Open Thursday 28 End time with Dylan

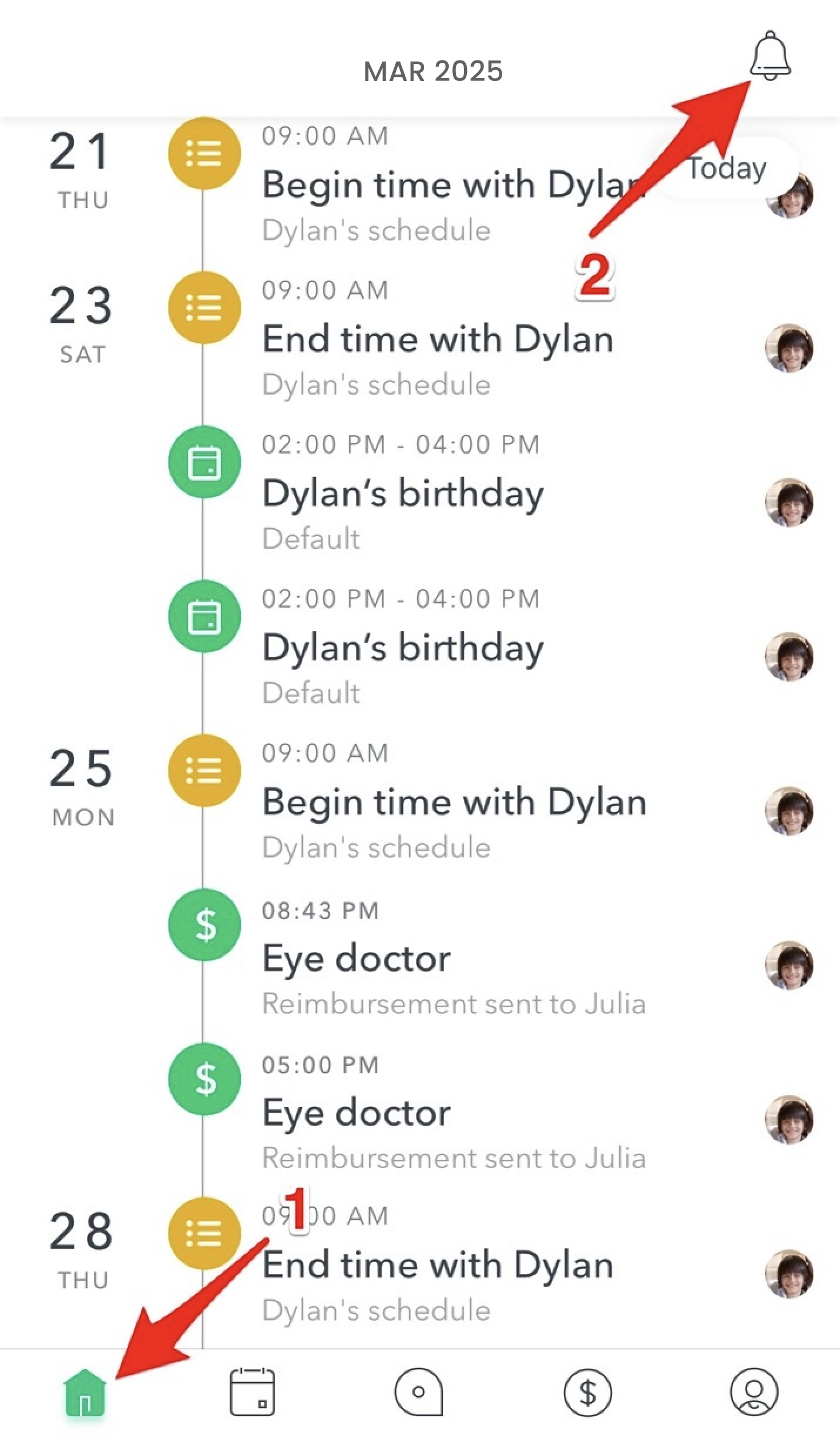[x=492, y=1265]
